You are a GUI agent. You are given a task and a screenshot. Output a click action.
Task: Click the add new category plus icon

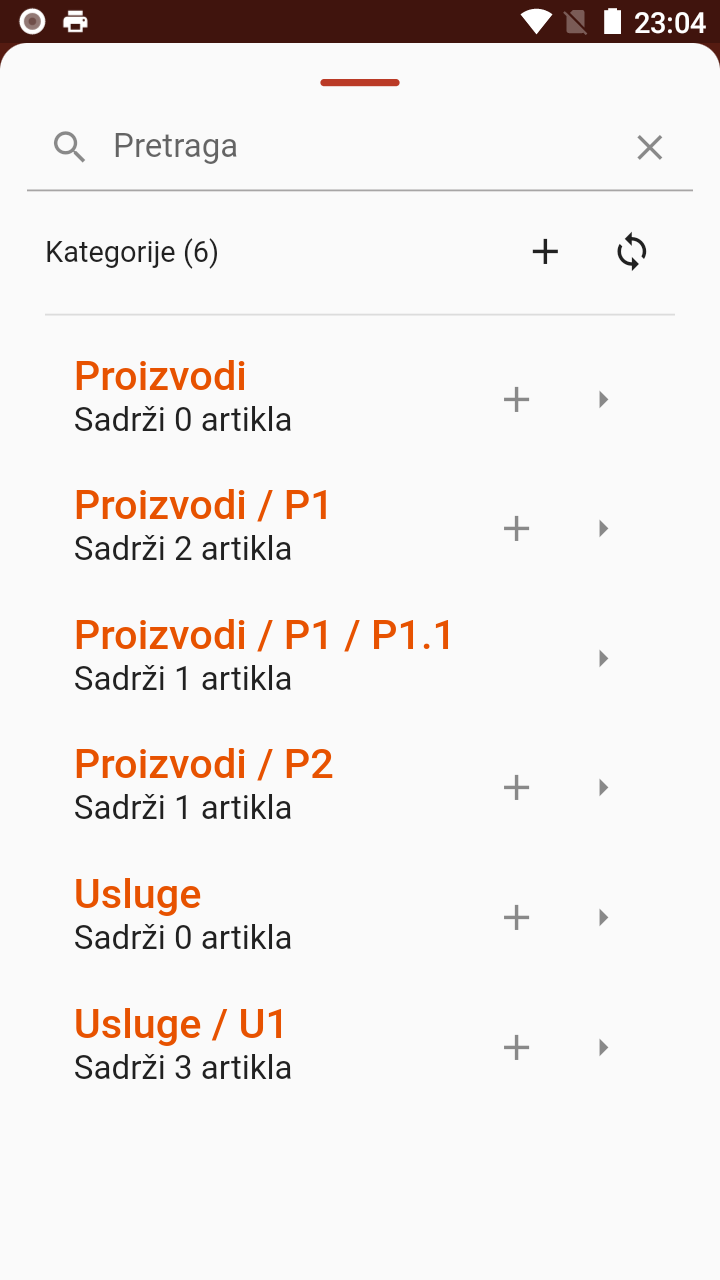click(545, 252)
